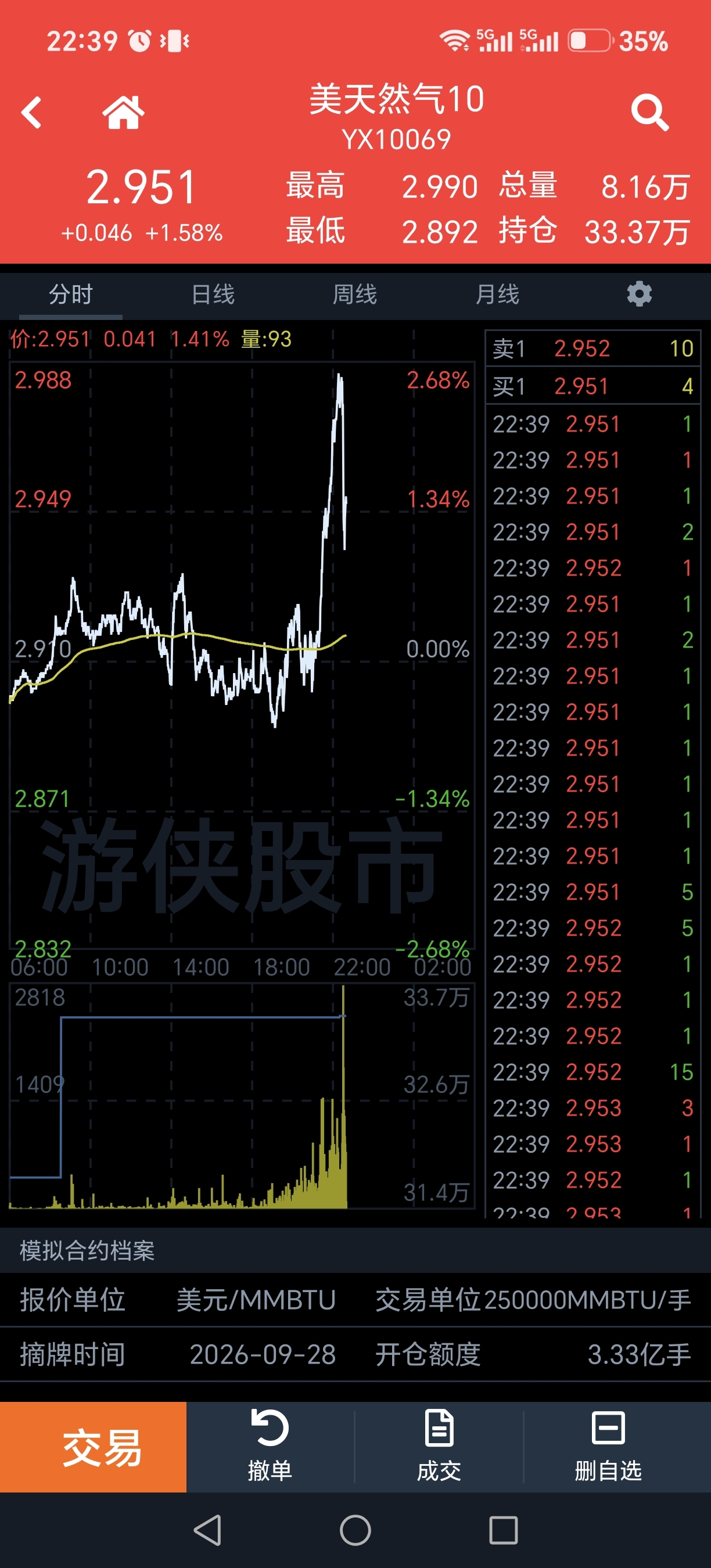Open 撤单 to cancel orders
Viewport: 711px width, 1568px height.
coord(270,1447)
